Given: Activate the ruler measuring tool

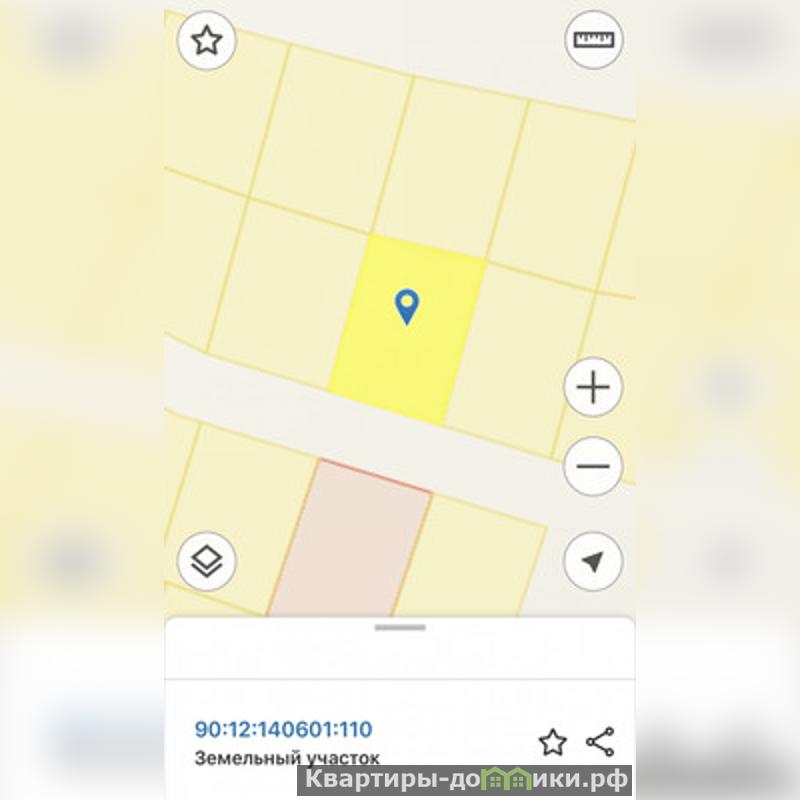Looking at the screenshot, I should point(593,41).
